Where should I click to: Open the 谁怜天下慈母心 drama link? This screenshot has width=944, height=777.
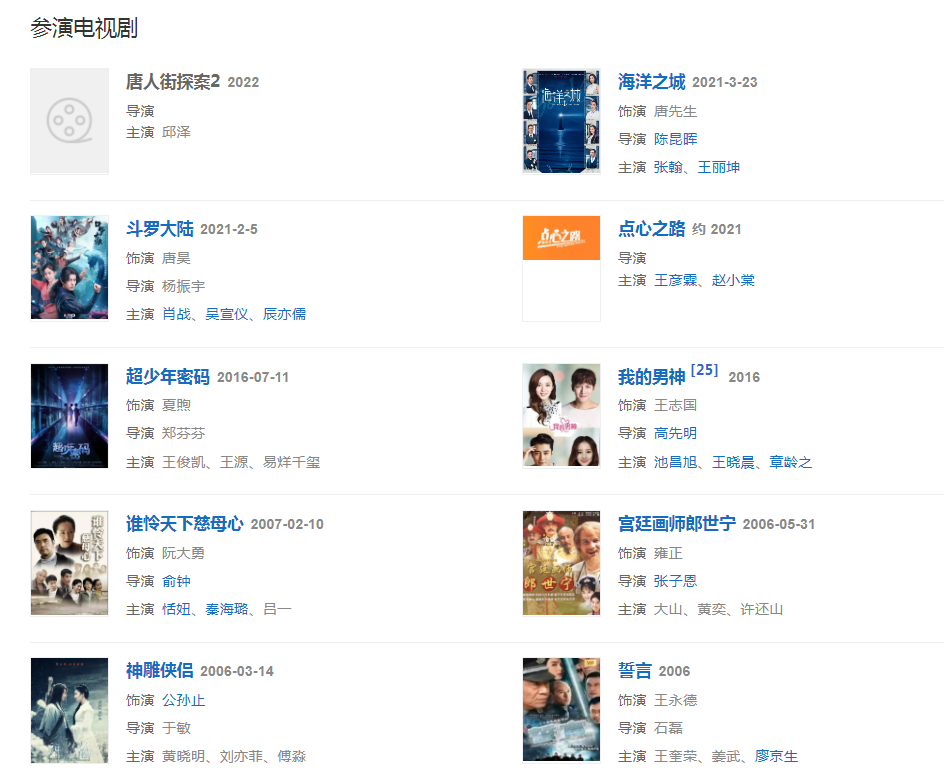[x=184, y=524]
